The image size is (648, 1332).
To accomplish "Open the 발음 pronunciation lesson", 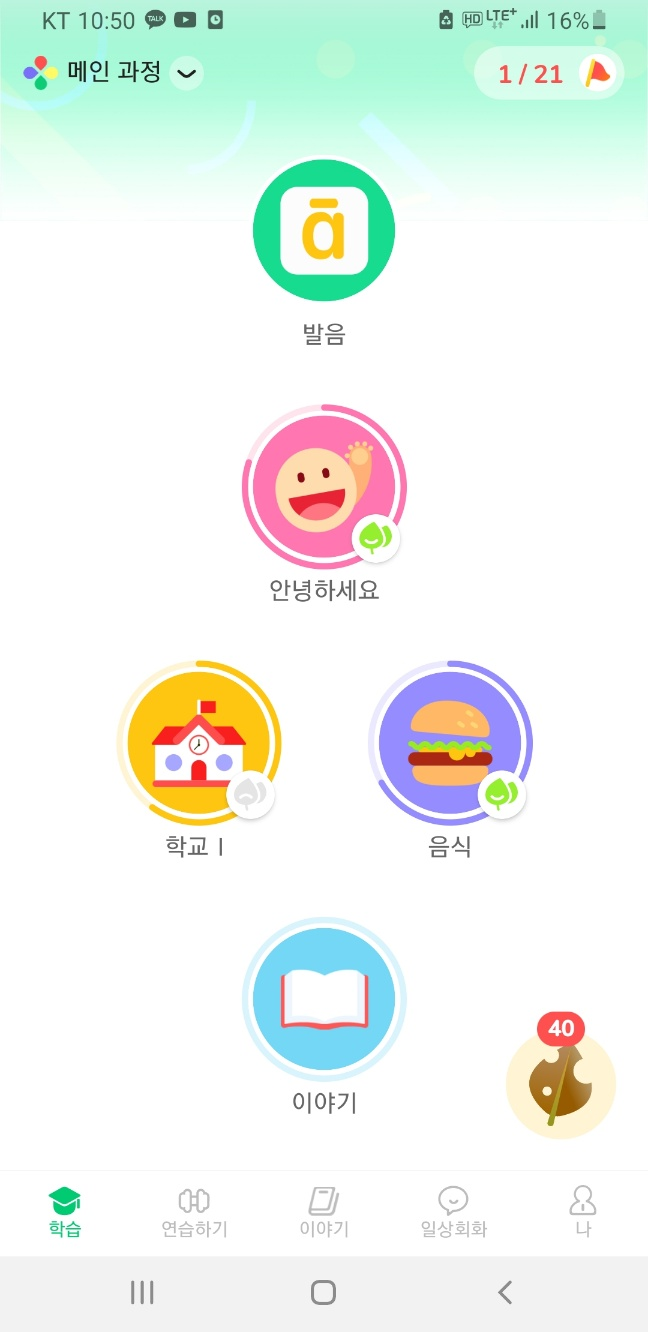I will pos(324,230).
